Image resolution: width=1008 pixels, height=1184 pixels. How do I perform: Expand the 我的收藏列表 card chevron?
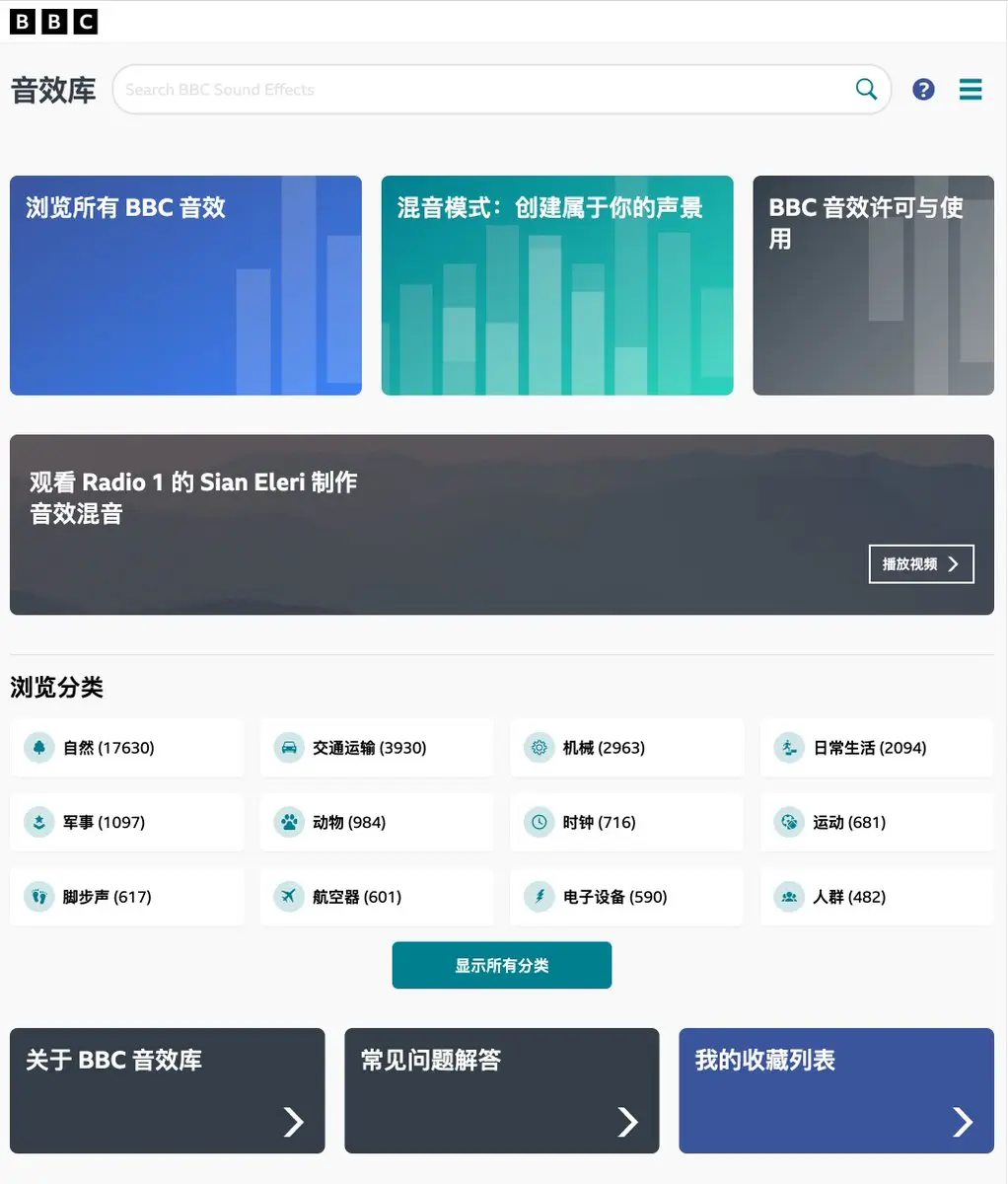(x=962, y=1122)
